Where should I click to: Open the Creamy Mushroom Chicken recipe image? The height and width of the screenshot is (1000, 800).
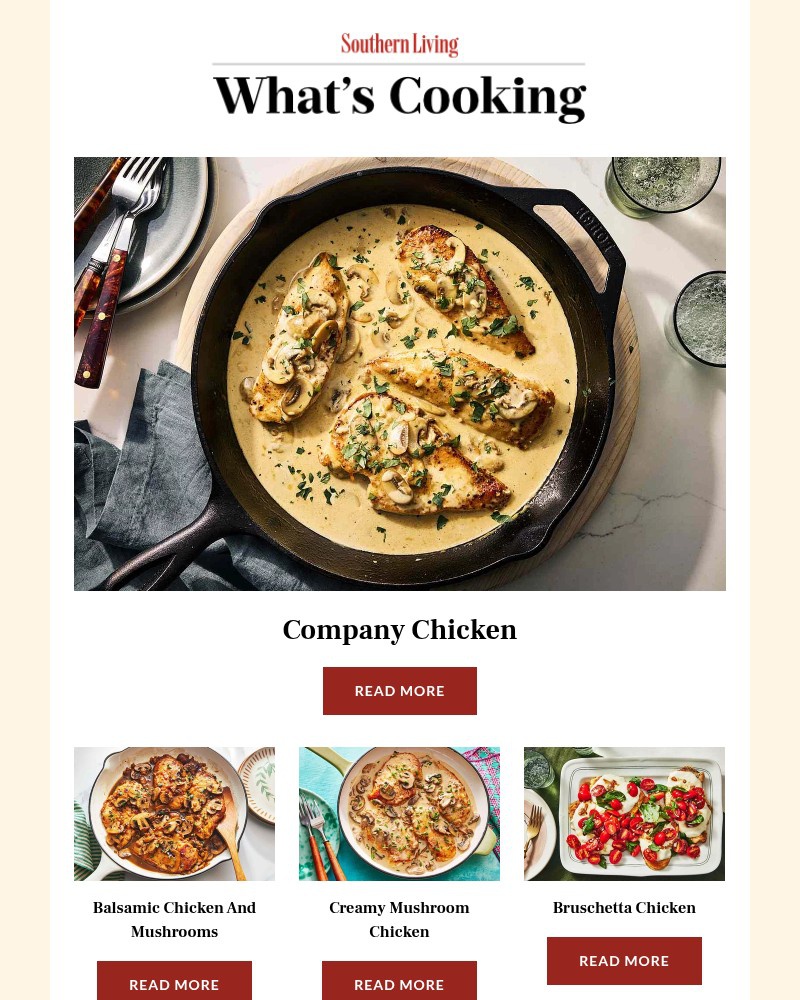[399, 813]
